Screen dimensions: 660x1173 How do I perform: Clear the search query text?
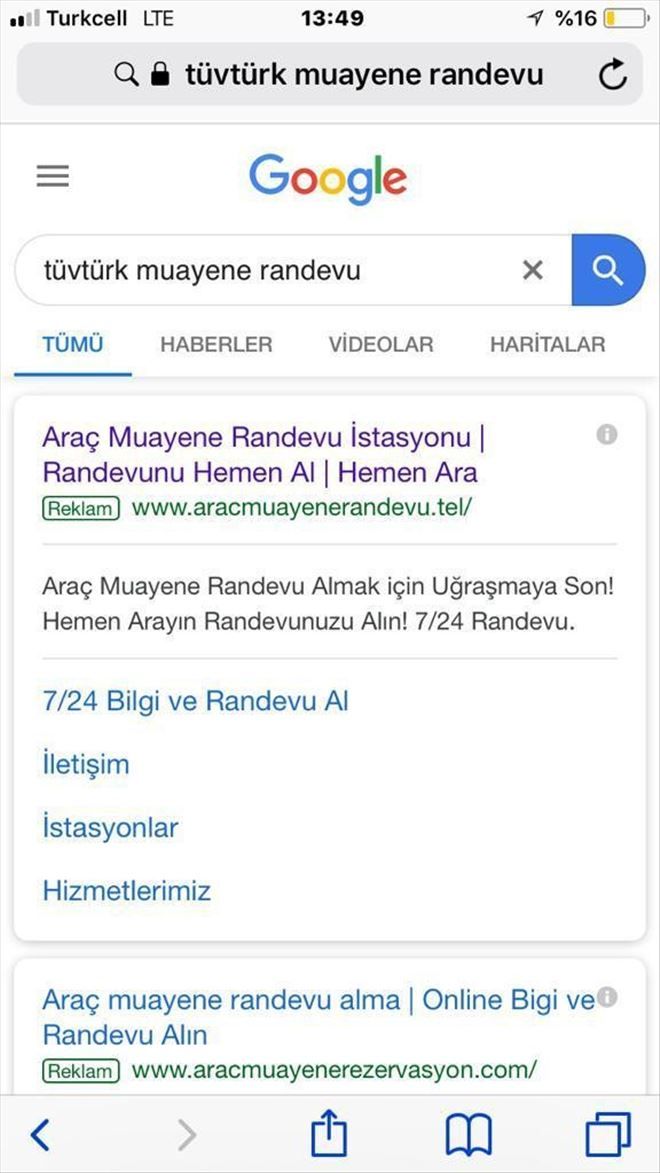[533, 270]
